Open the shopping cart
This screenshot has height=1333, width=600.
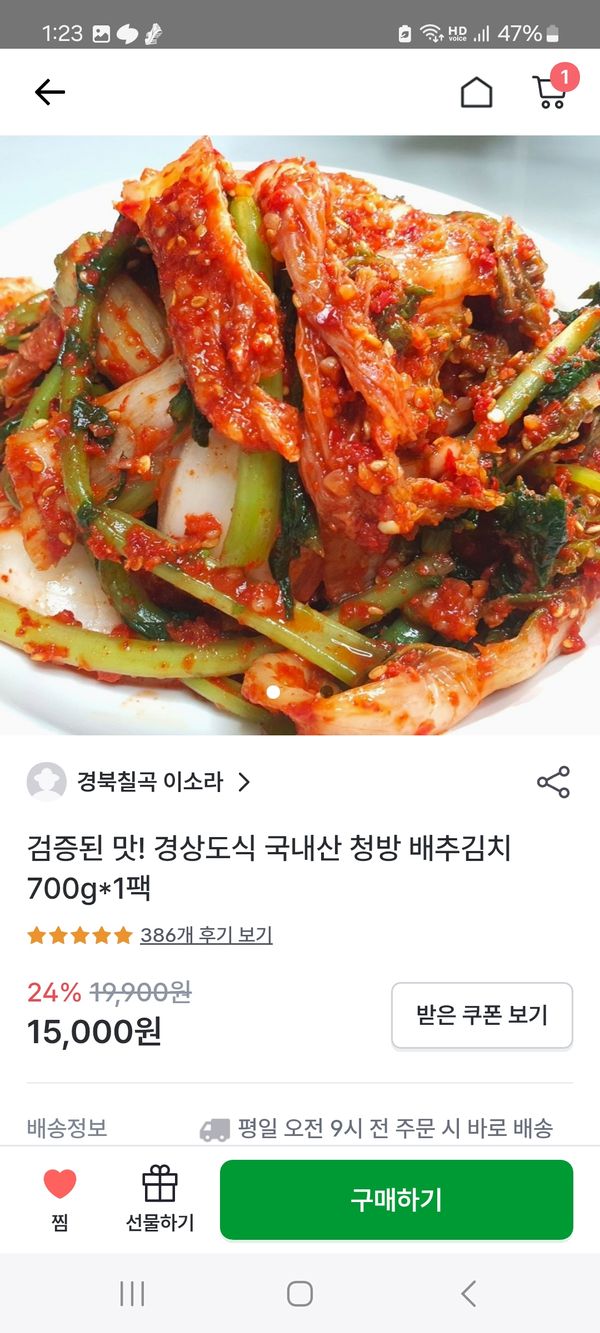(x=550, y=91)
